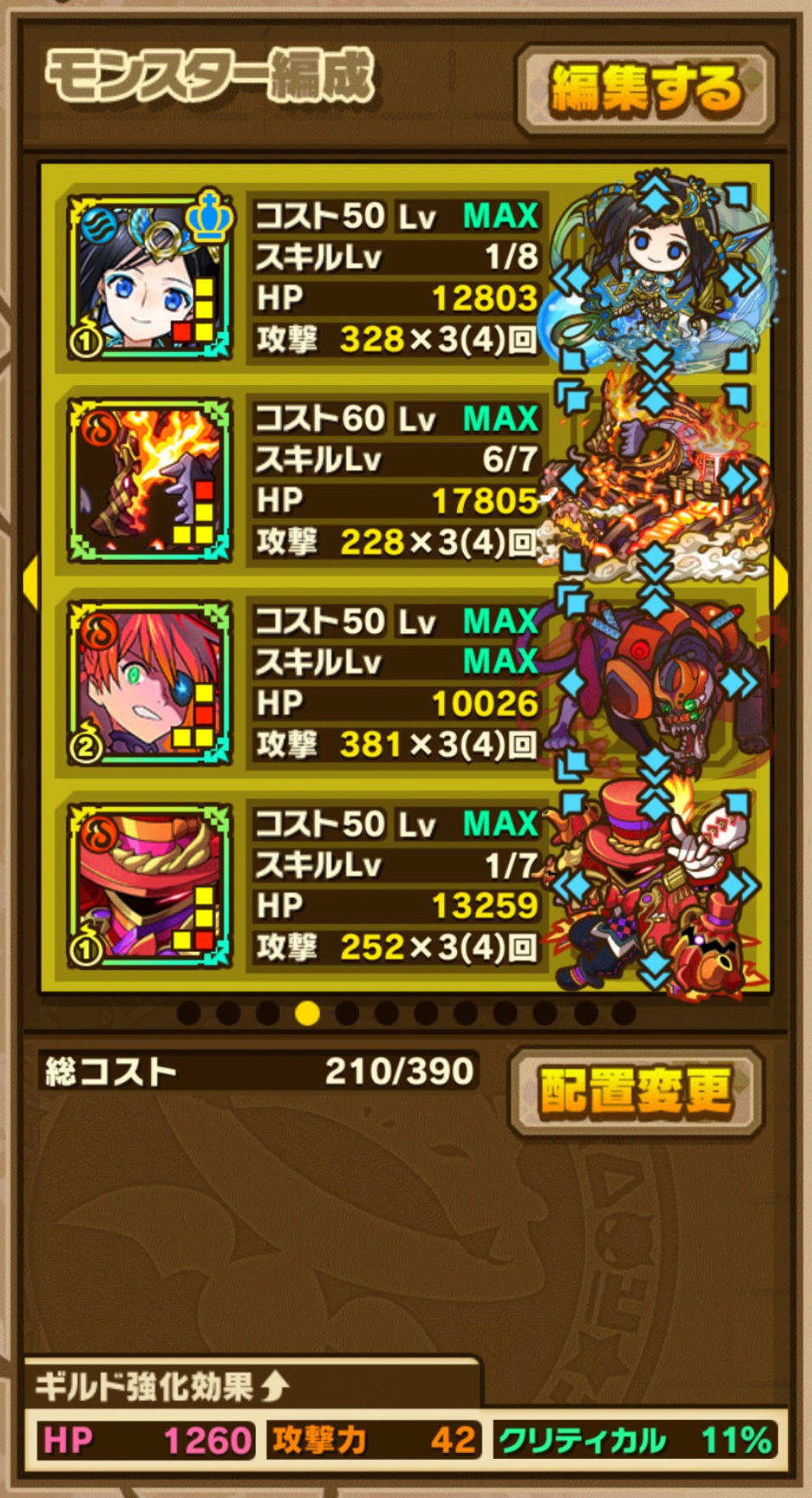
Task: Select the red-haired monster with HP 10026
Action: 149,683
